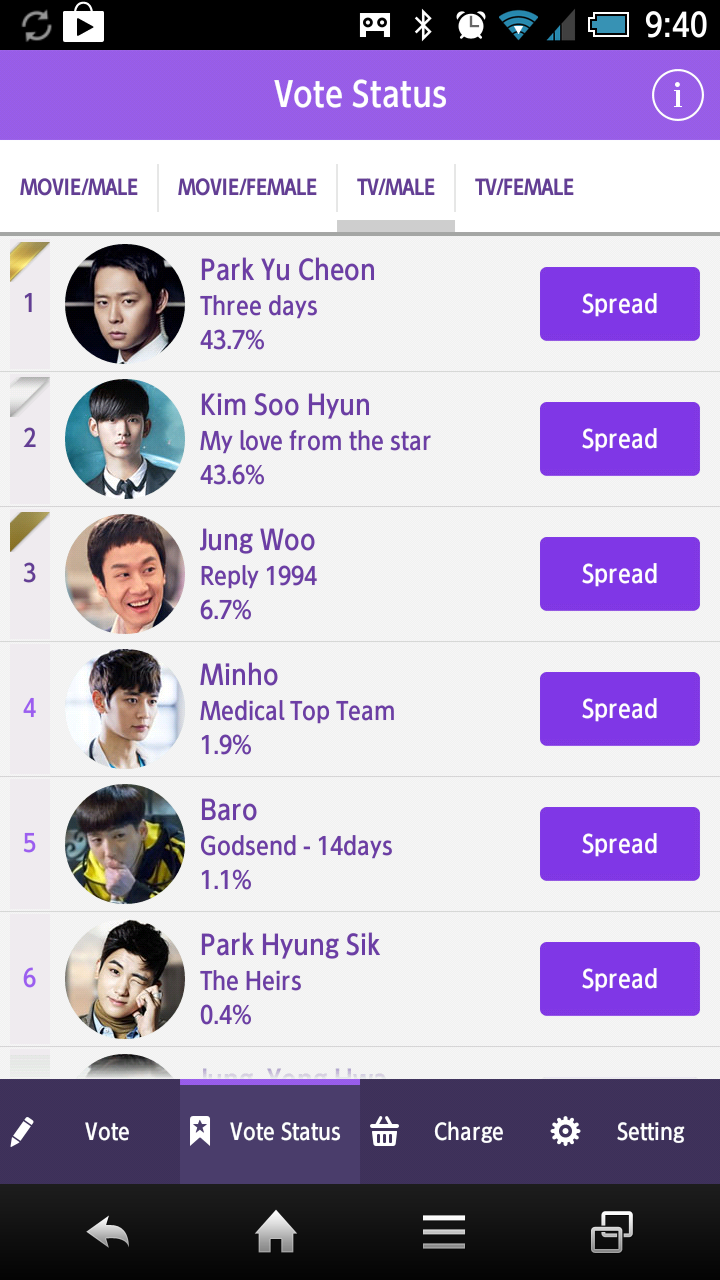The height and width of the screenshot is (1280, 720).
Task: Switch to the MOVIE/FEMALE tab
Action: coord(247,187)
